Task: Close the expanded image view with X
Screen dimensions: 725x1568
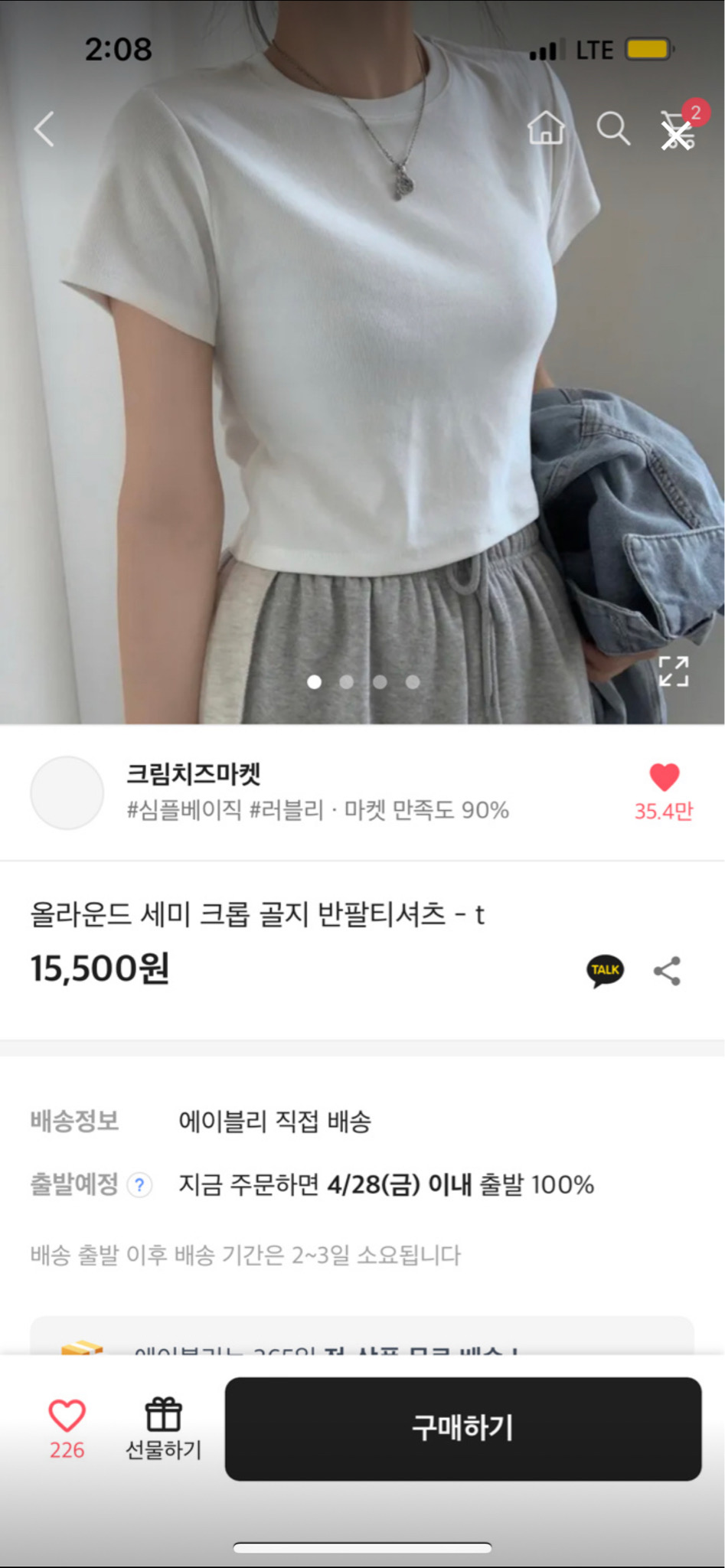Action: tap(674, 136)
